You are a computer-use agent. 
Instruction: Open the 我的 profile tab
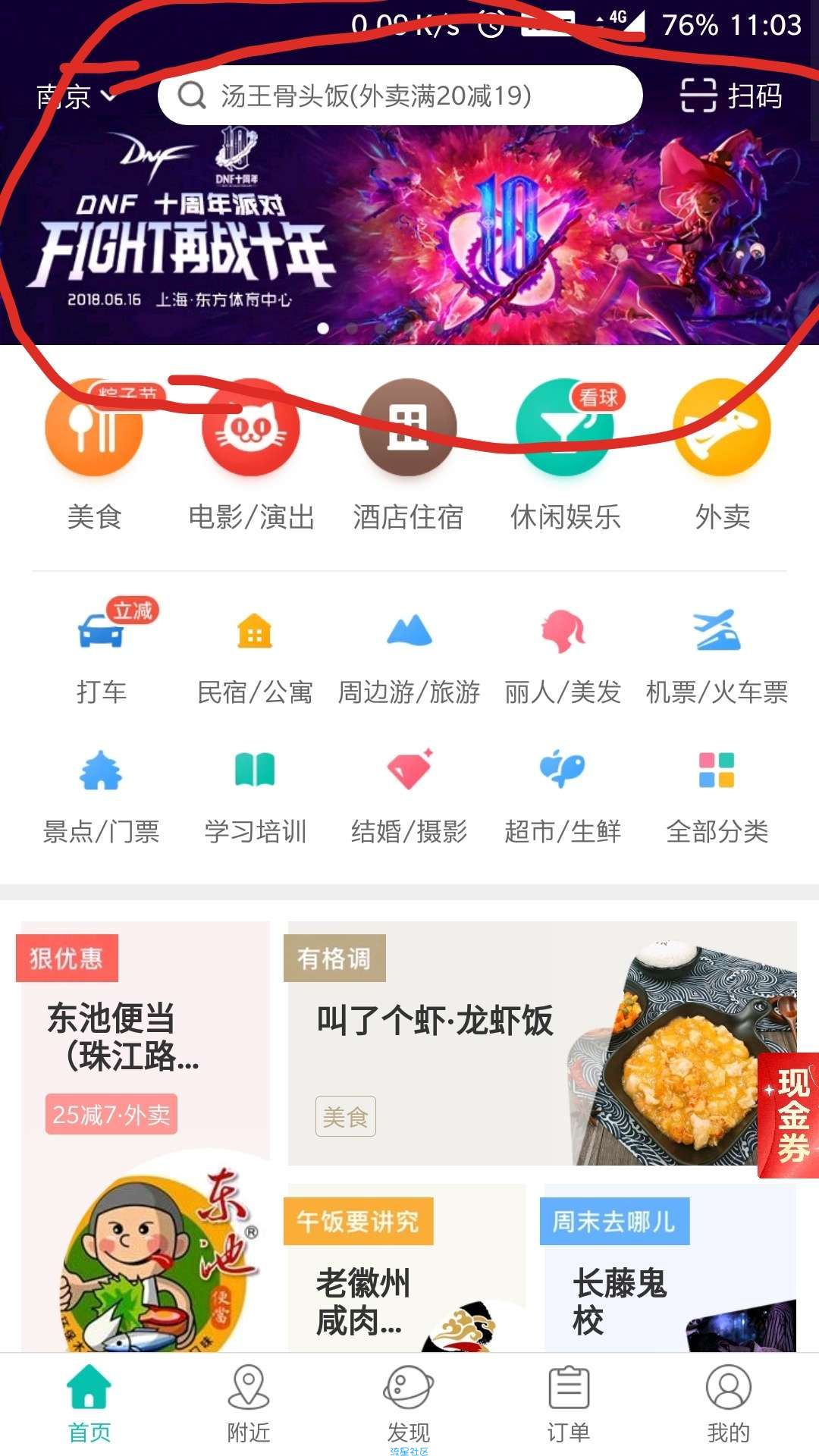click(728, 1403)
